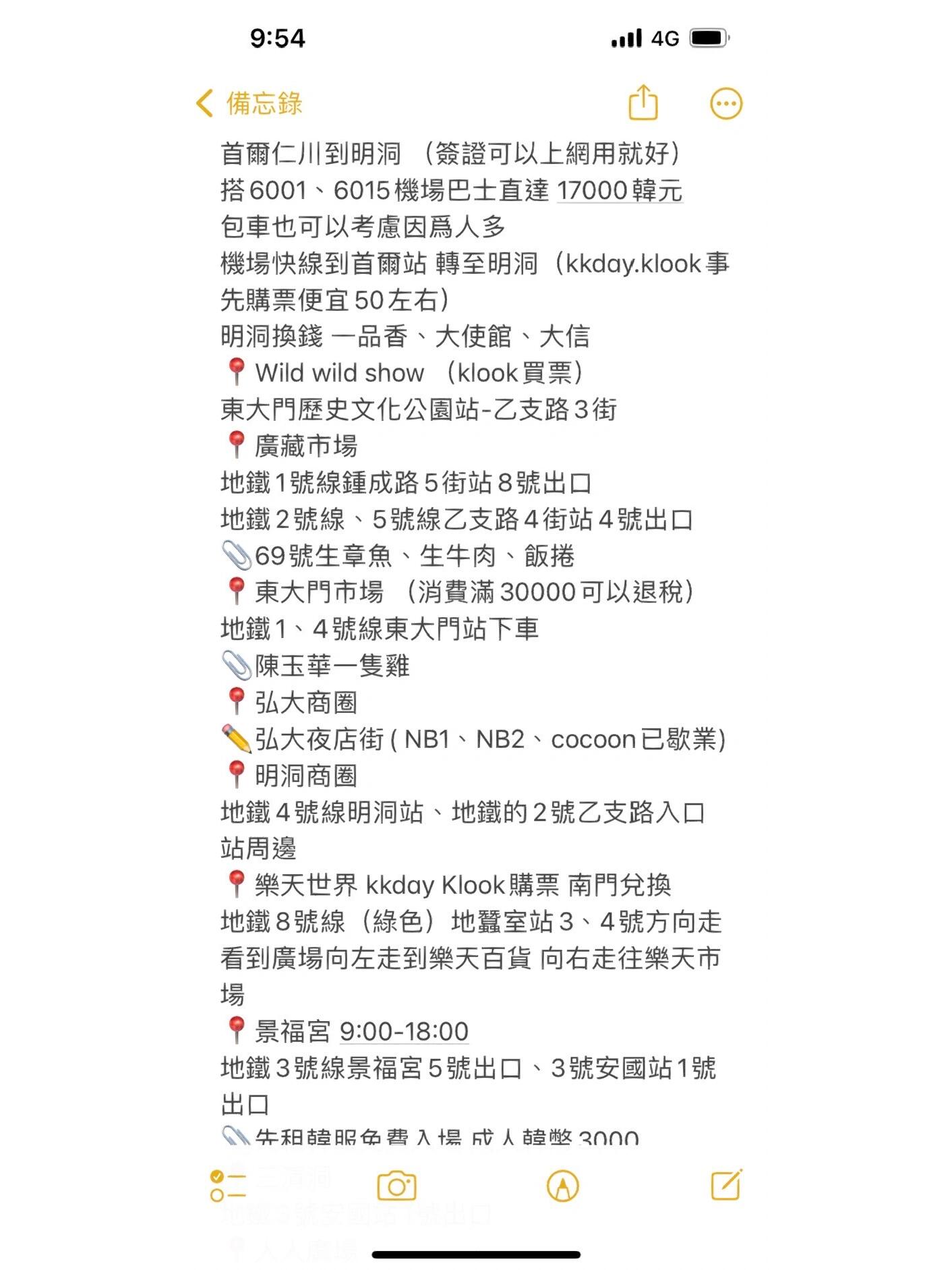Tap the underlined 17000韓元 amount
The image size is (952, 1270).
point(619,191)
